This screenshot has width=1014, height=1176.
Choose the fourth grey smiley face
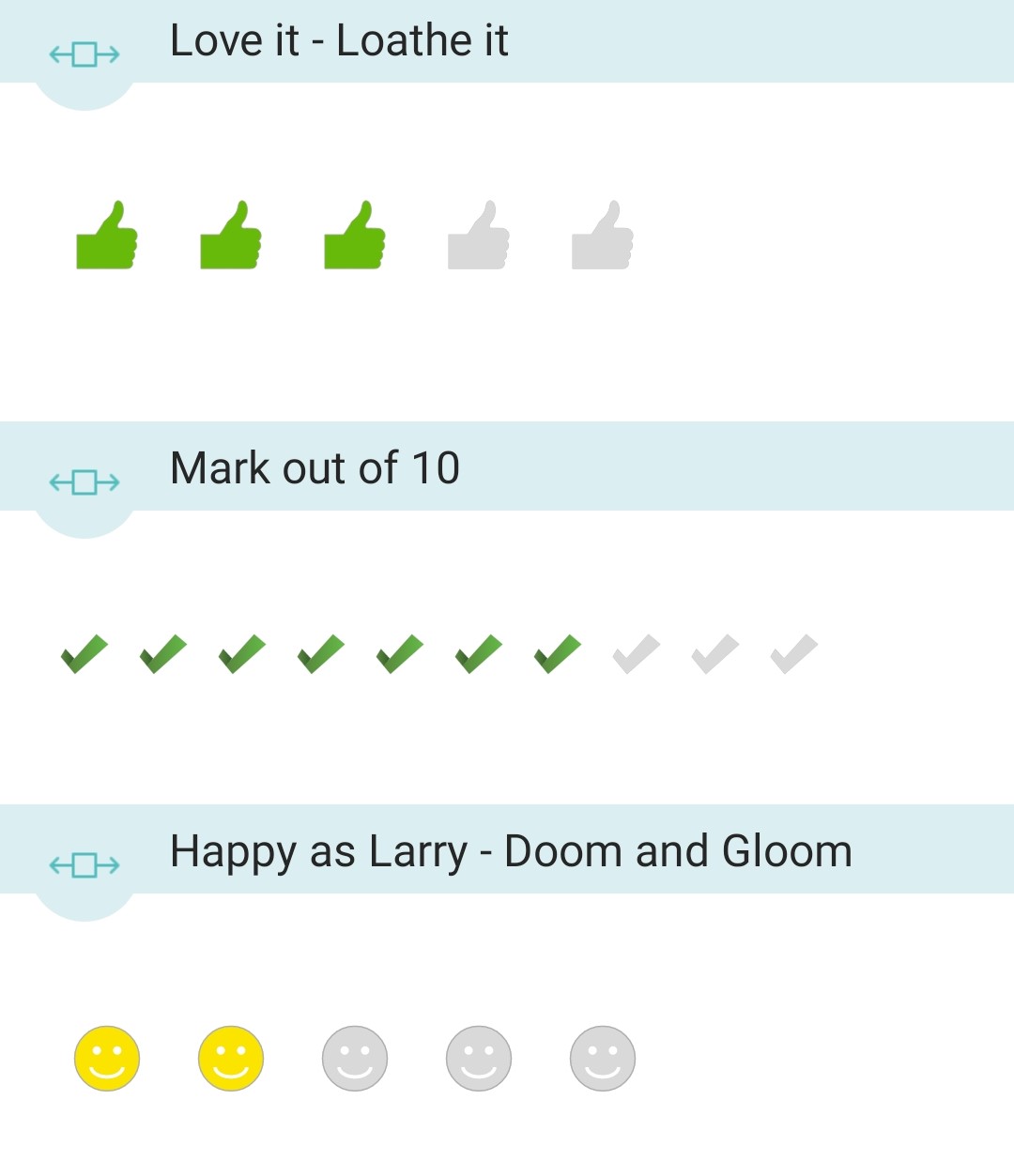[479, 1059]
